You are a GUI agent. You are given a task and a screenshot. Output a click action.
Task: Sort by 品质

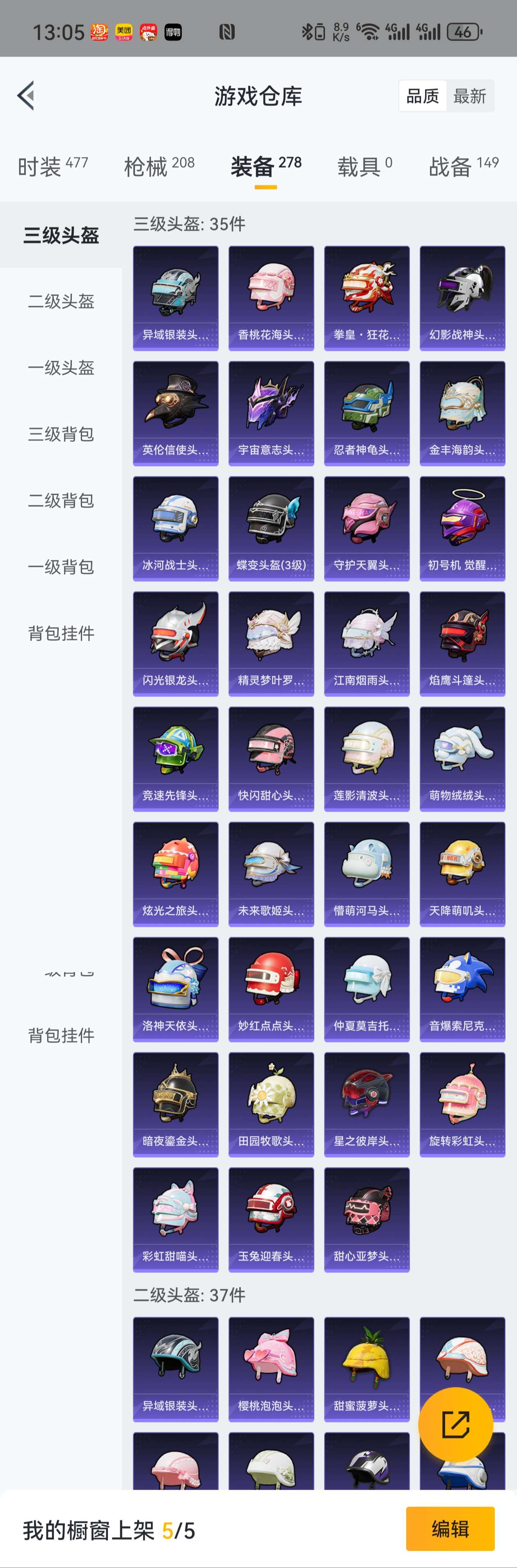(423, 96)
